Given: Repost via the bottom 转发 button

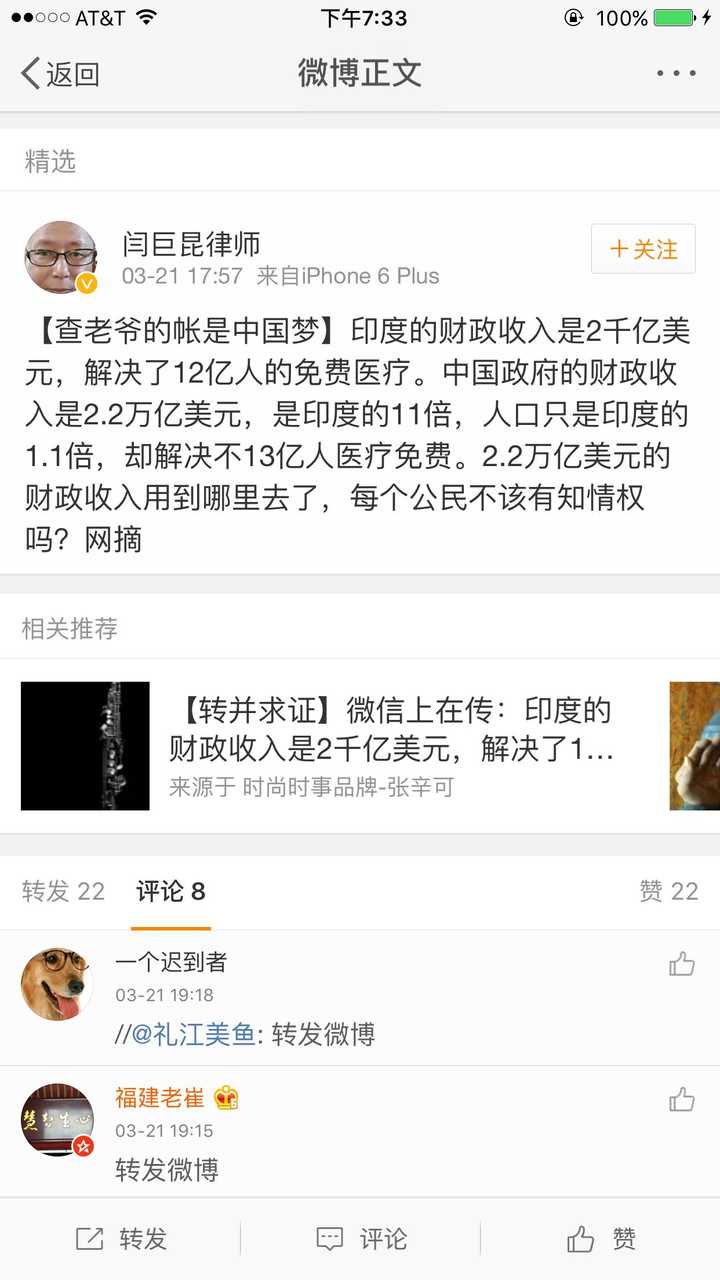Looking at the screenshot, I should click(121, 1239).
